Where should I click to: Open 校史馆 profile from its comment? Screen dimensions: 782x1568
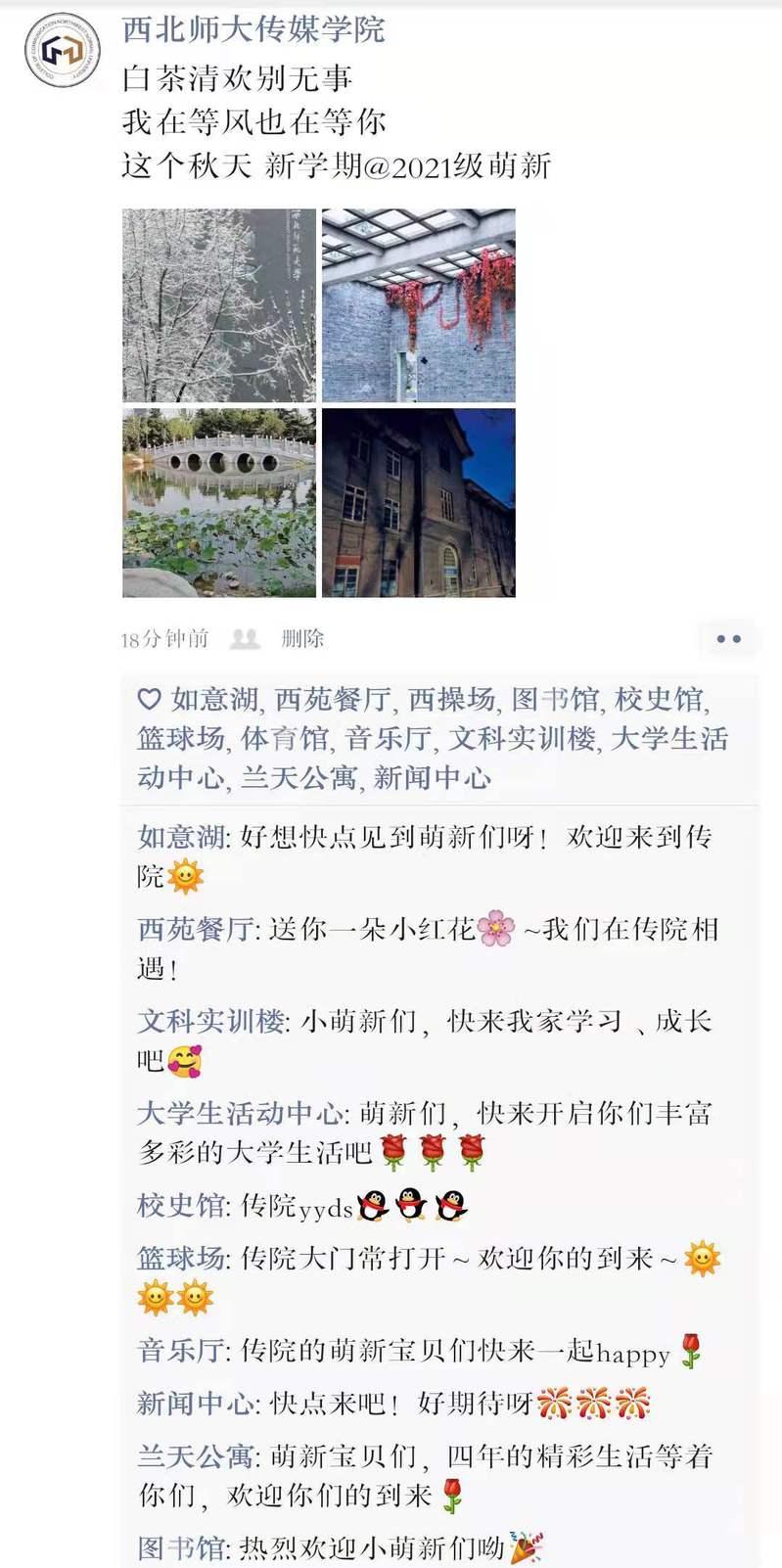181,1206
